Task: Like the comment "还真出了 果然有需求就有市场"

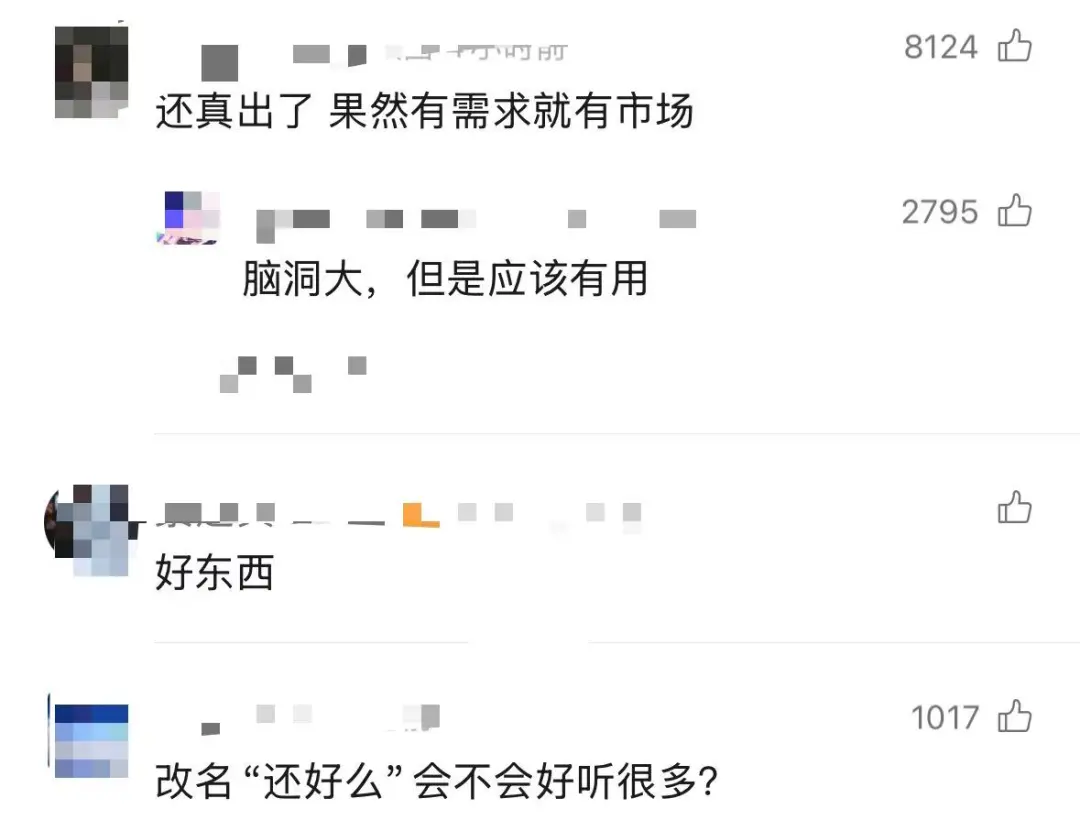Action: coord(1014,46)
